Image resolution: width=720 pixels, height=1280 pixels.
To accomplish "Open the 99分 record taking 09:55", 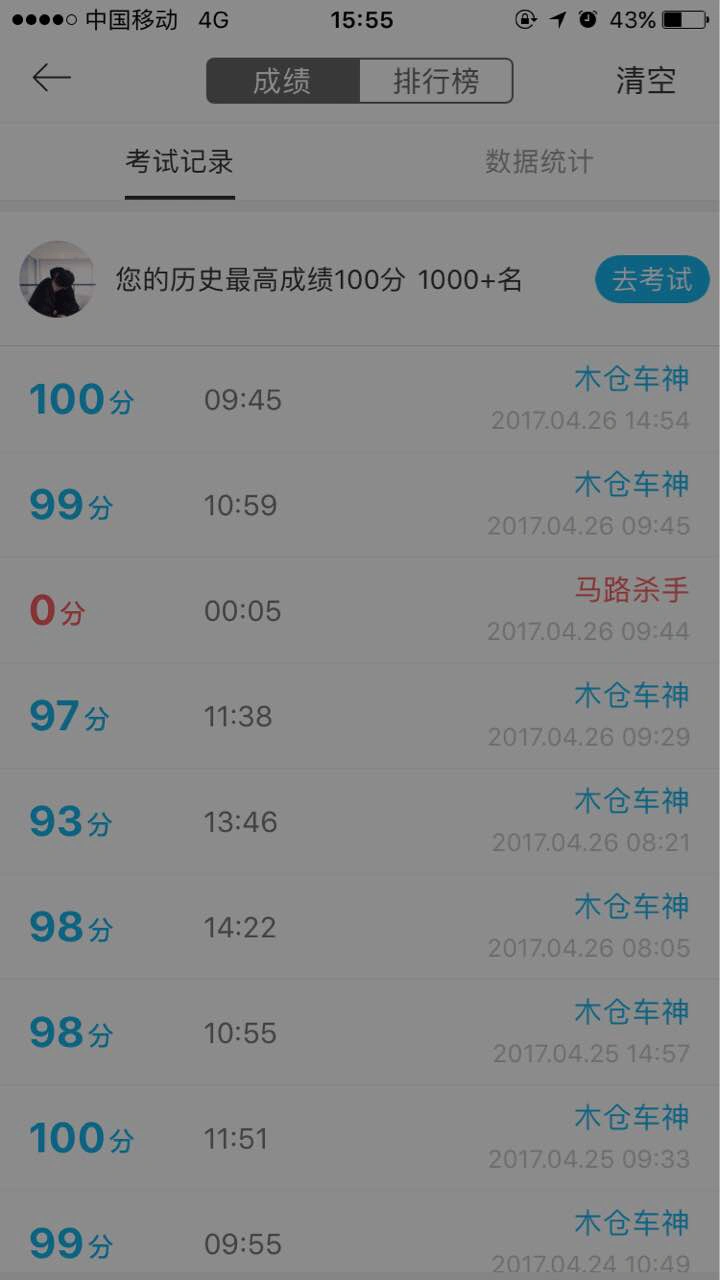I will coord(360,1236).
